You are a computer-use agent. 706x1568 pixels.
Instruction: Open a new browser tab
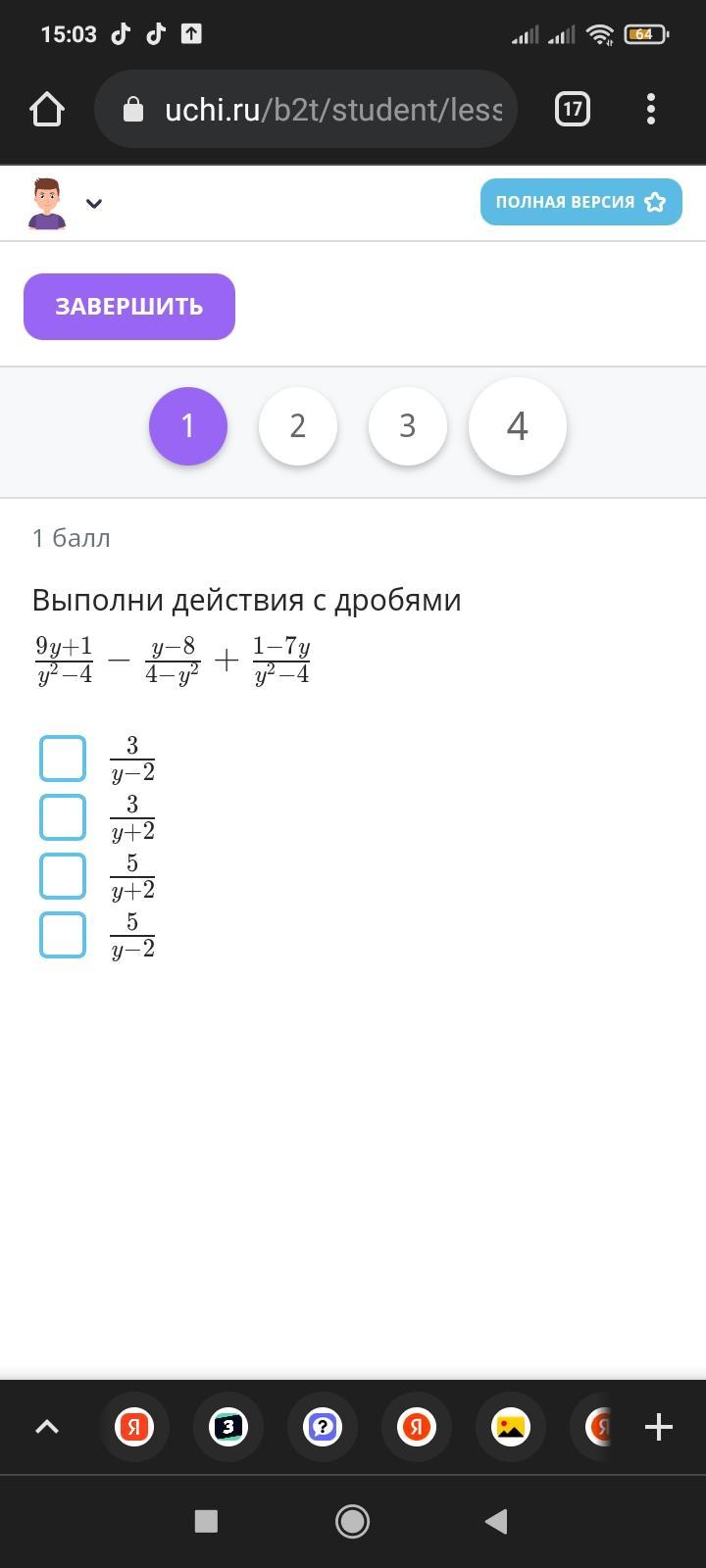659,1427
